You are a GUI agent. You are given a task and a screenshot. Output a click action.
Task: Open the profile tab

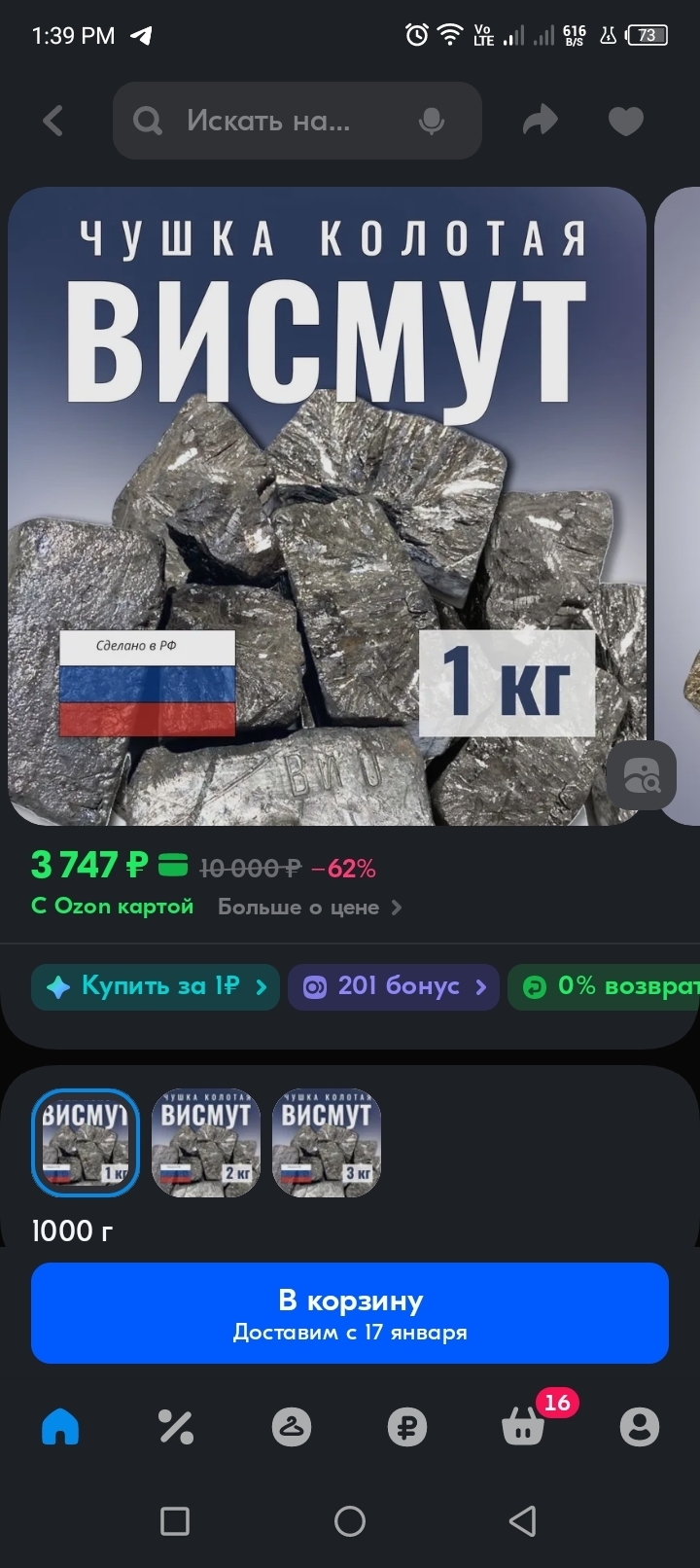coord(639,1427)
